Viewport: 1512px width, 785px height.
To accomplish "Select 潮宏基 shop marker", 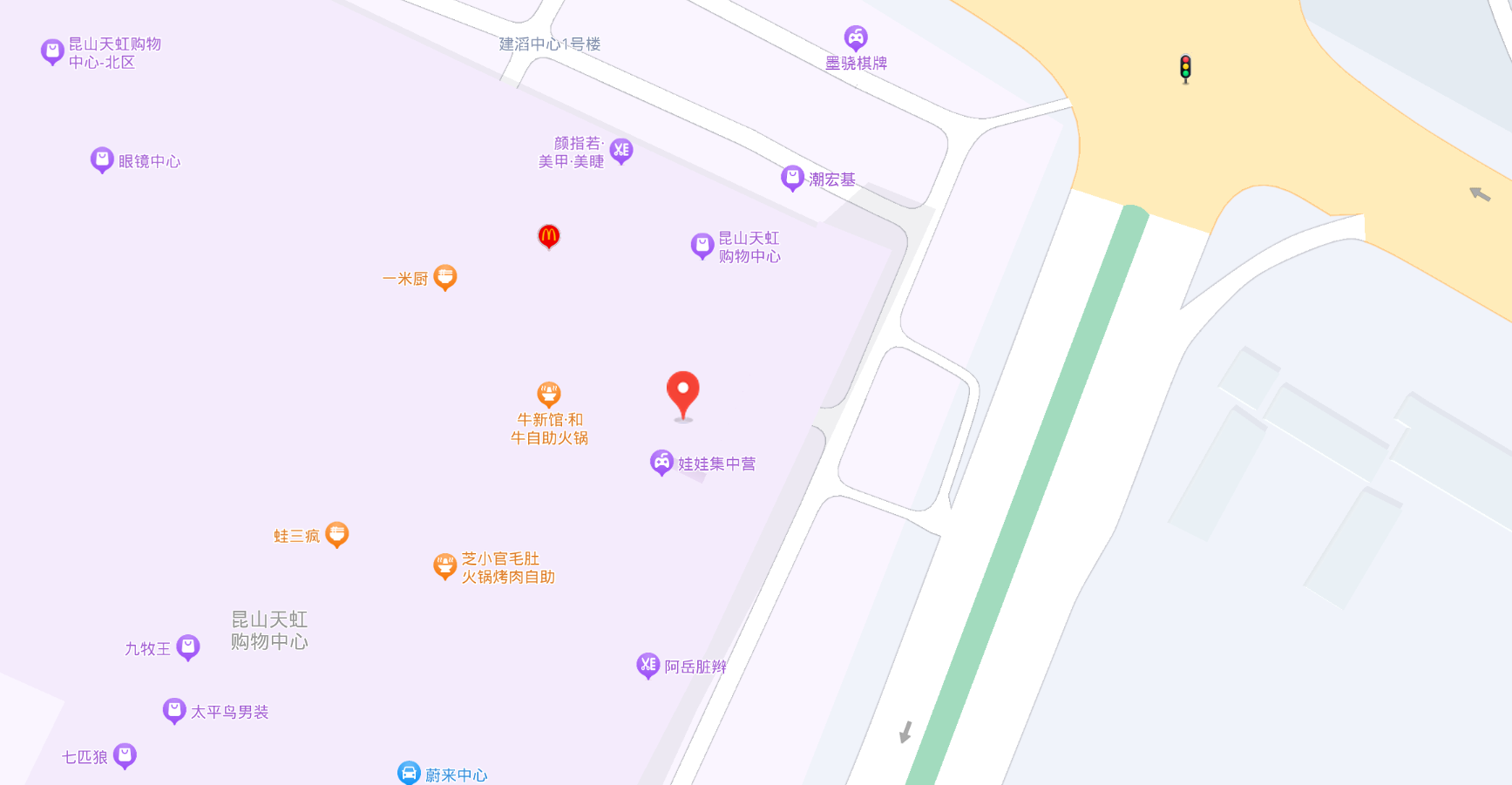I will pos(792,178).
